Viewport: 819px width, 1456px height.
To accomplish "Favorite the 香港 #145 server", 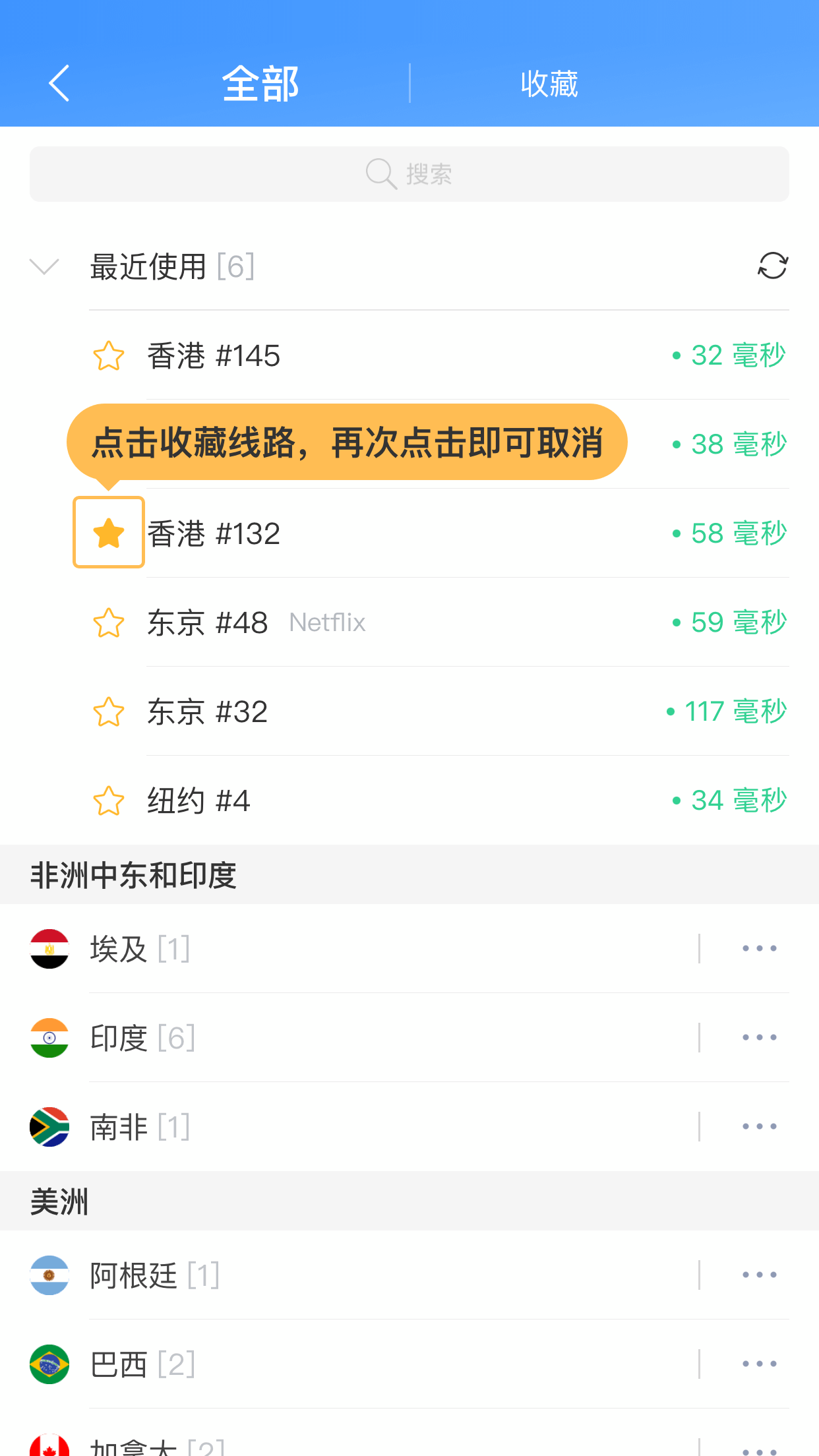I will [x=109, y=356].
